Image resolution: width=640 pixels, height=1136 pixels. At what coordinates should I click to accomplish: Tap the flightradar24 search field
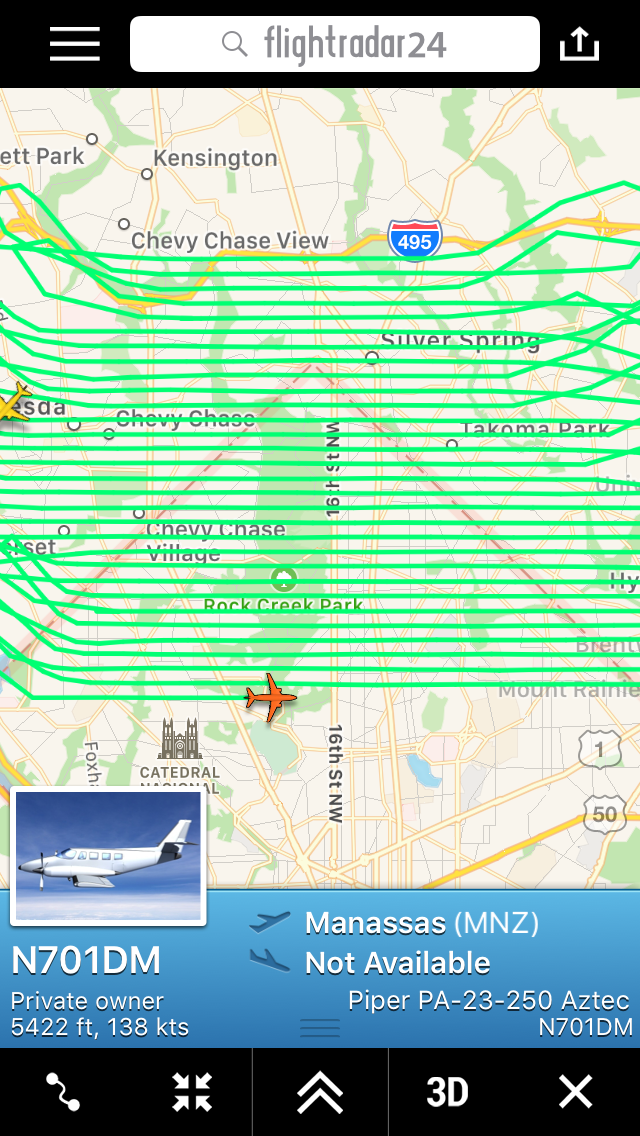(x=335, y=44)
